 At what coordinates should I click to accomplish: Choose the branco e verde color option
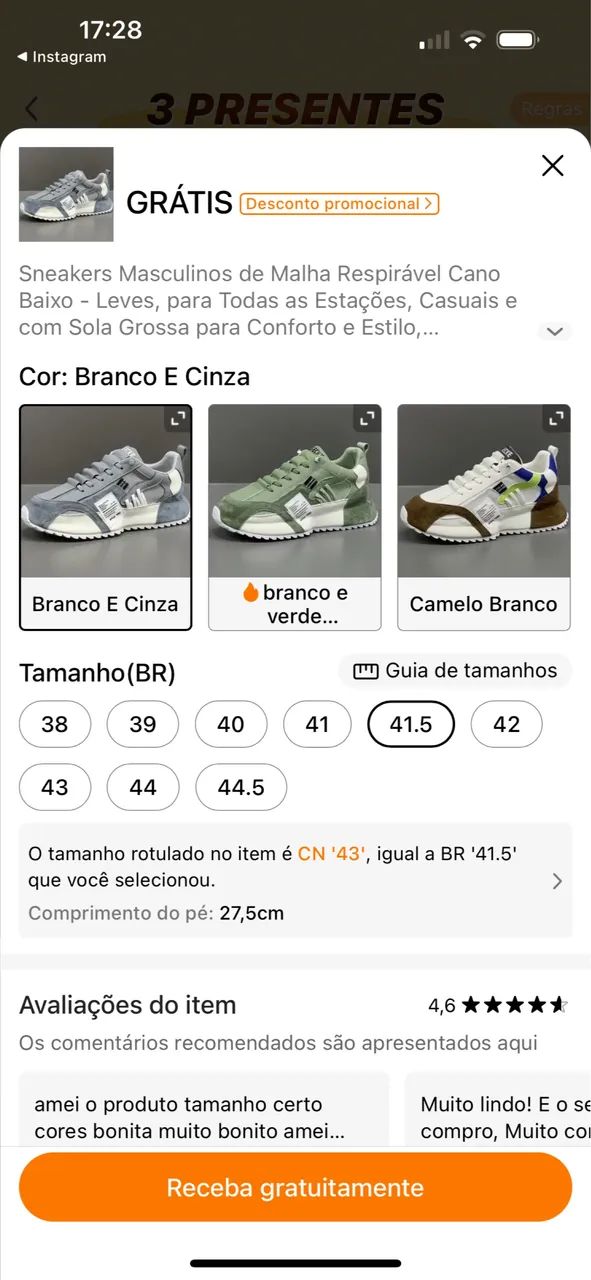294,517
